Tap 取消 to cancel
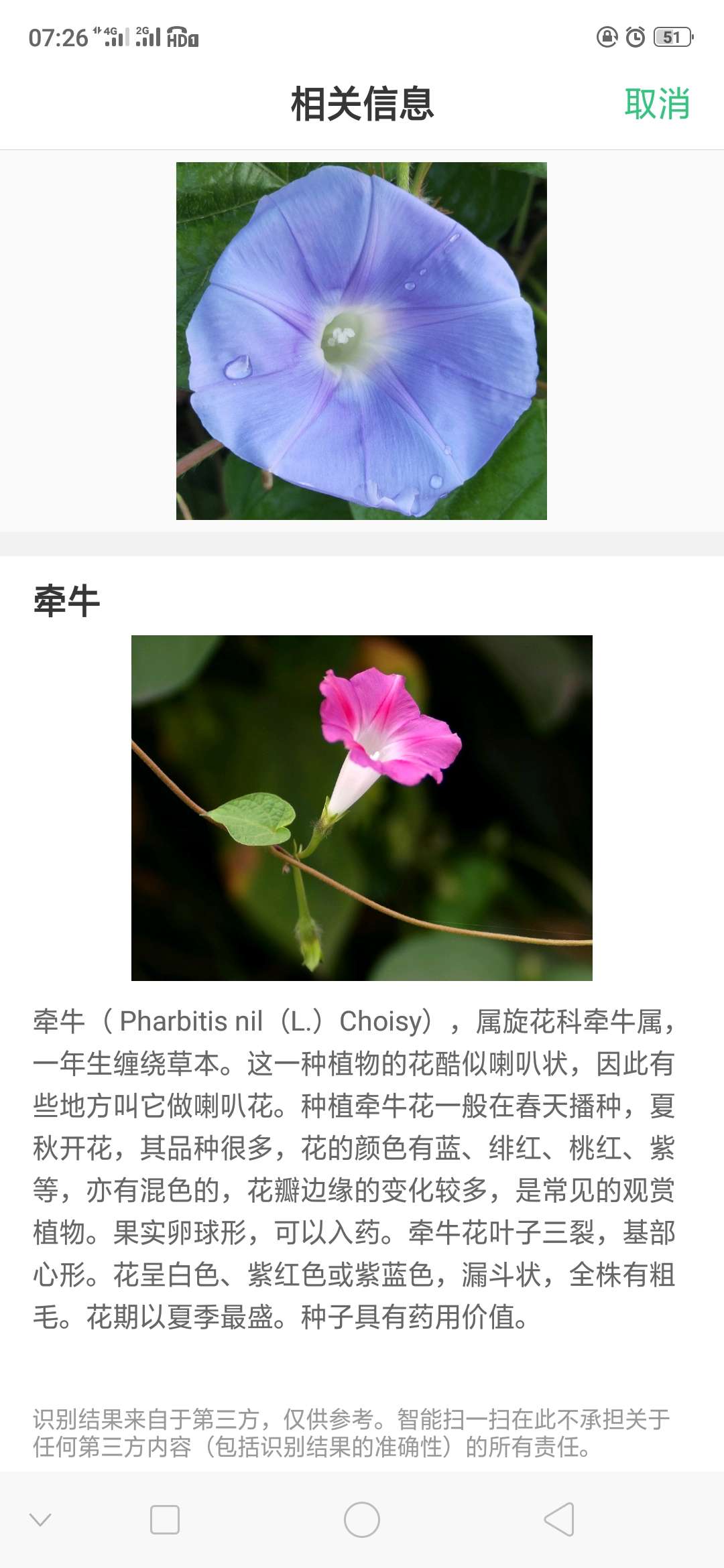 pyautogui.click(x=657, y=104)
